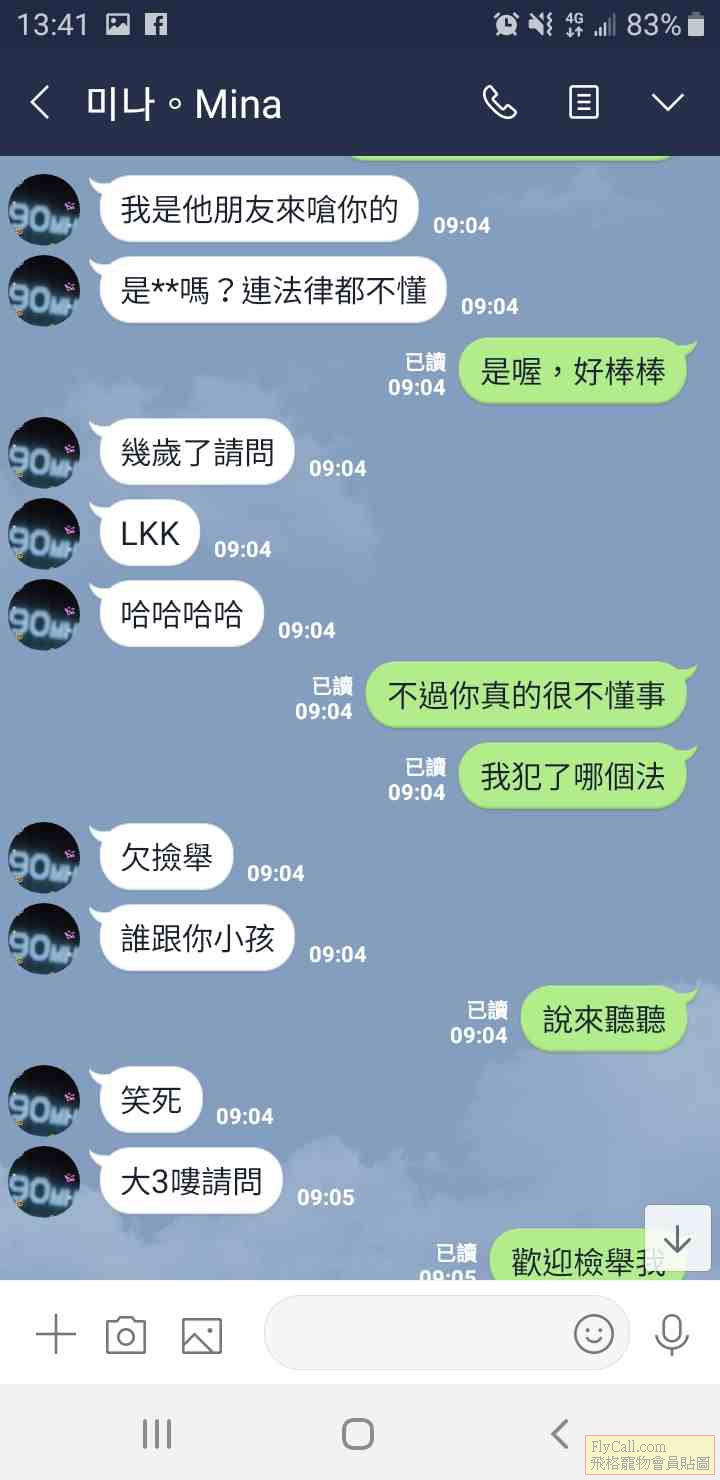Open the photo gallery picker
Image resolution: width=720 pixels, height=1480 pixels.
[x=201, y=1335]
